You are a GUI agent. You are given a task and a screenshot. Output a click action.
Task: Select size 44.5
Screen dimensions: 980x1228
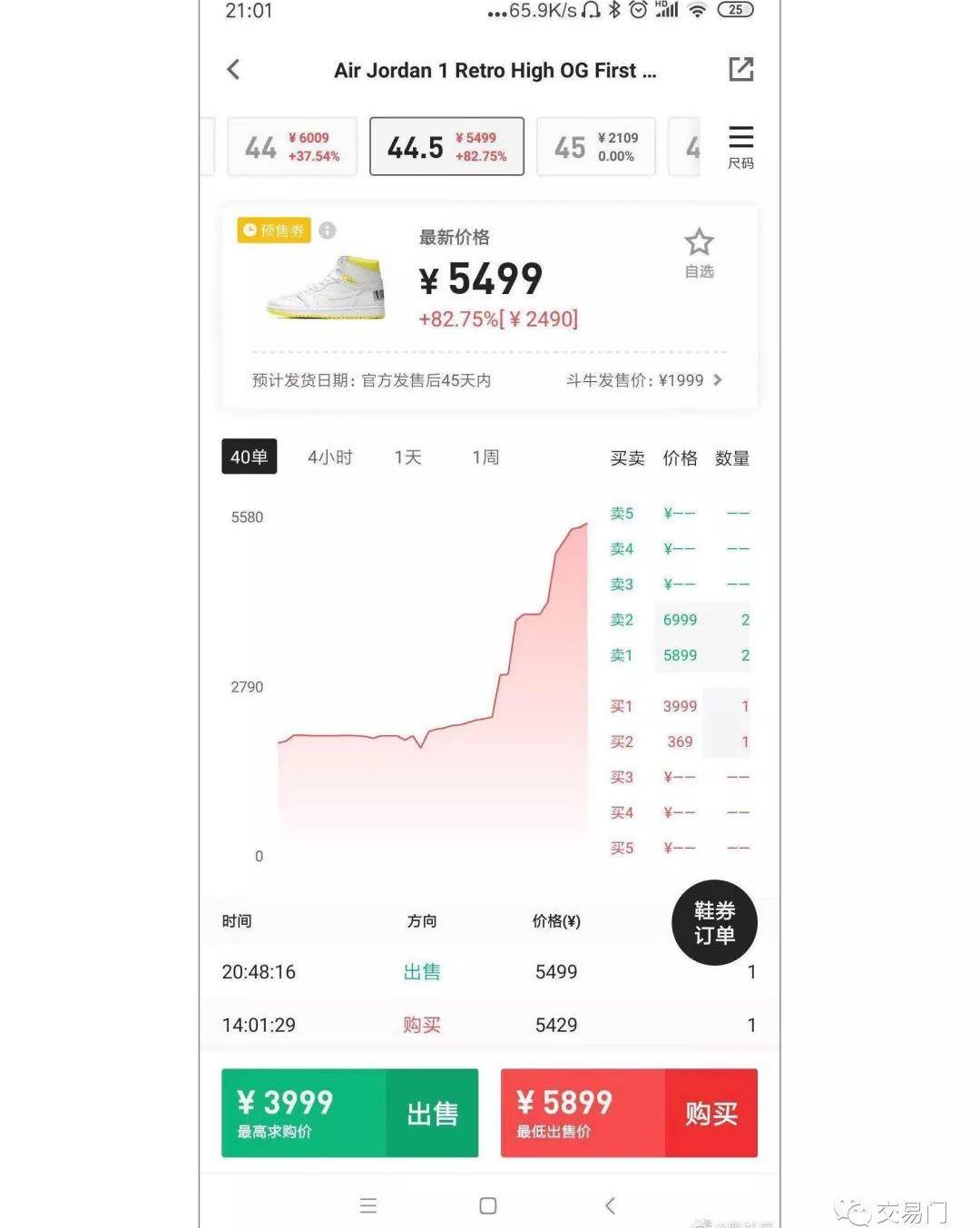pyautogui.click(x=446, y=147)
